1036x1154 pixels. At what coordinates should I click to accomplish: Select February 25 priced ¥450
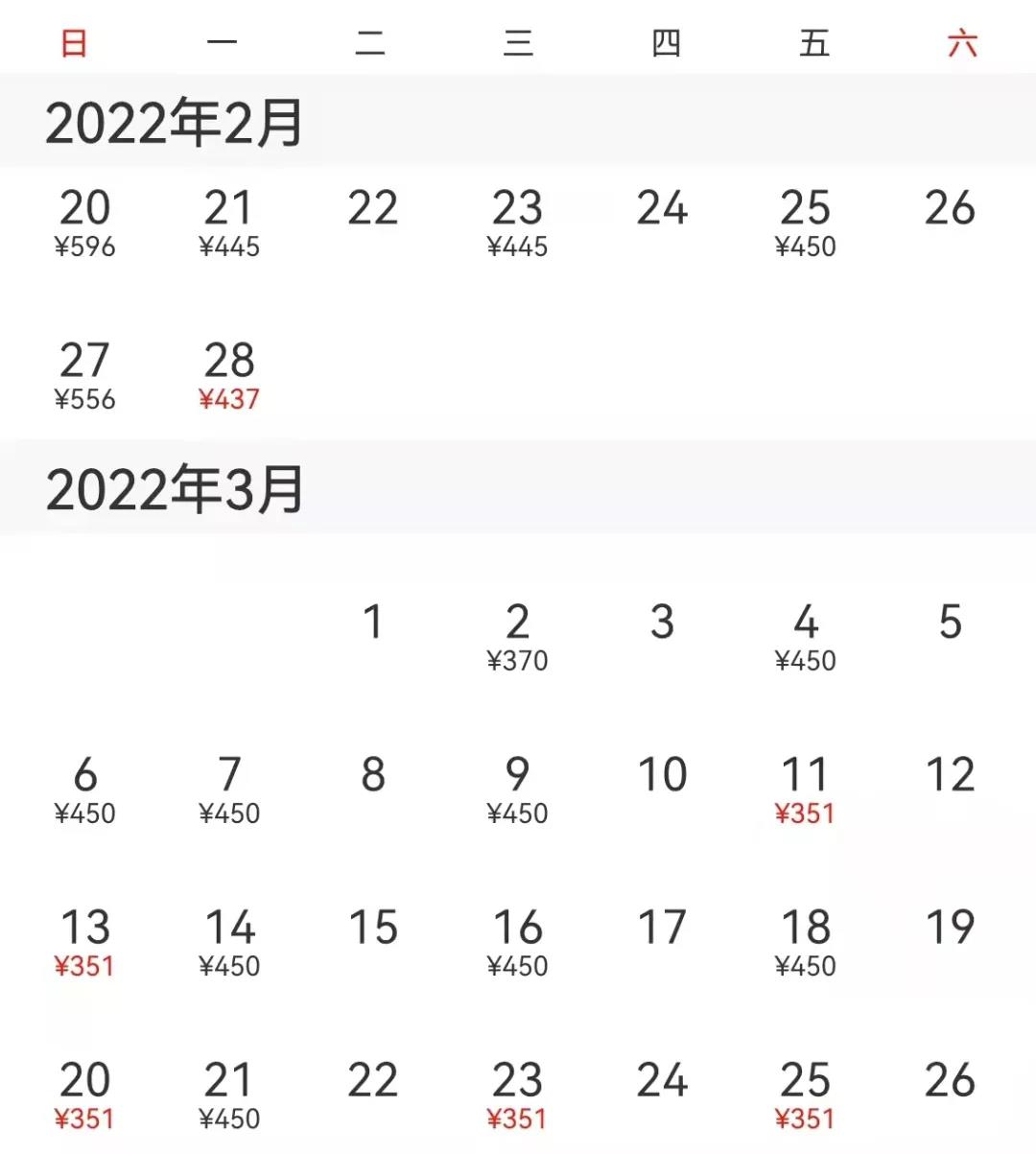click(806, 223)
